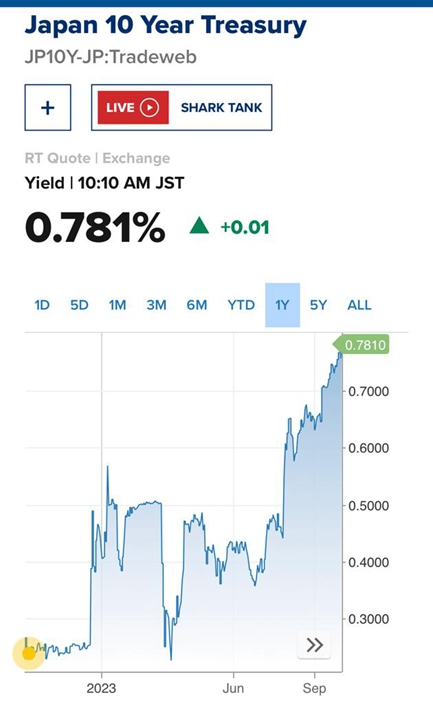This screenshot has height=704, width=433.
Task: Select the 6M time range
Action: tap(197, 305)
